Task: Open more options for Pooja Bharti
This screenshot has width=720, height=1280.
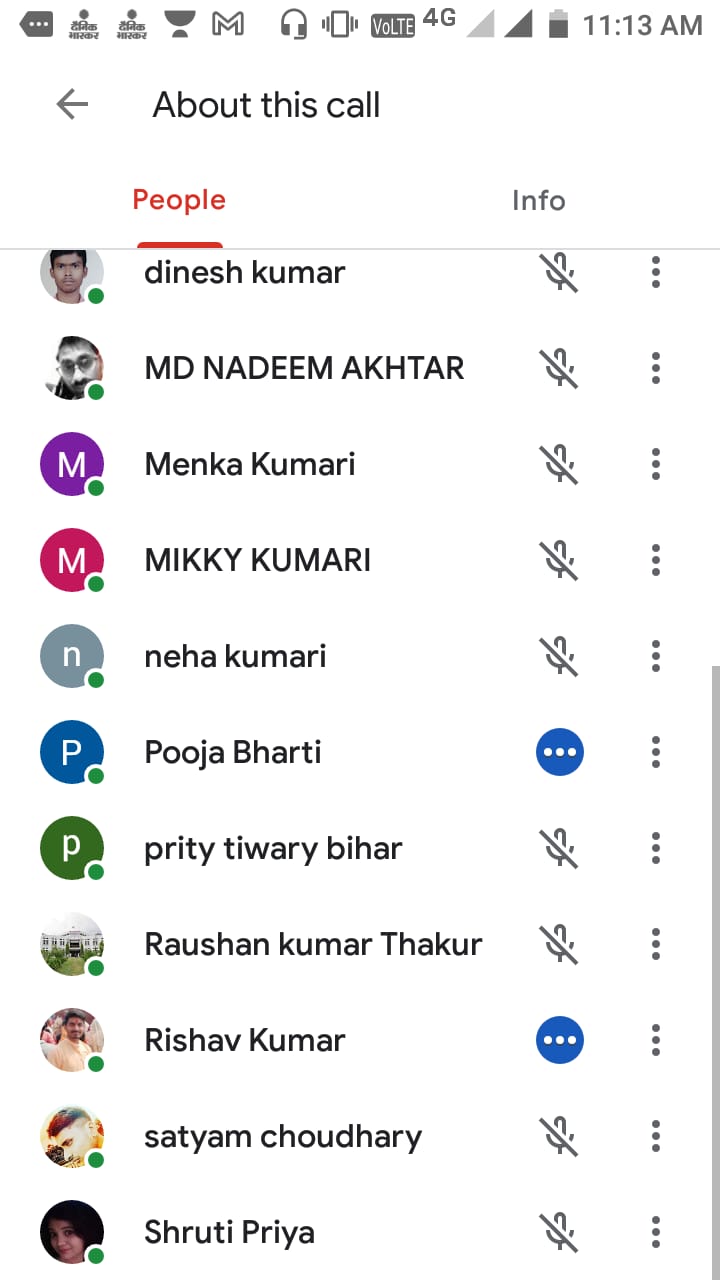Action: coord(656,752)
